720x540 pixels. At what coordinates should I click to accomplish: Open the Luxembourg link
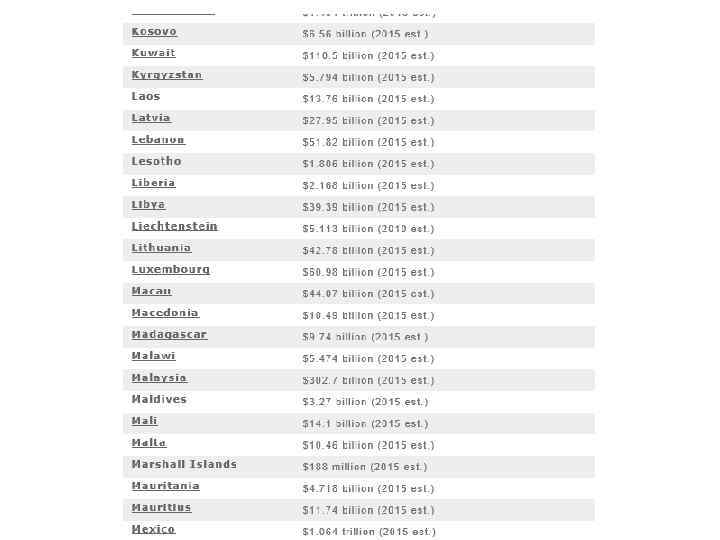(x=171, y=270)
